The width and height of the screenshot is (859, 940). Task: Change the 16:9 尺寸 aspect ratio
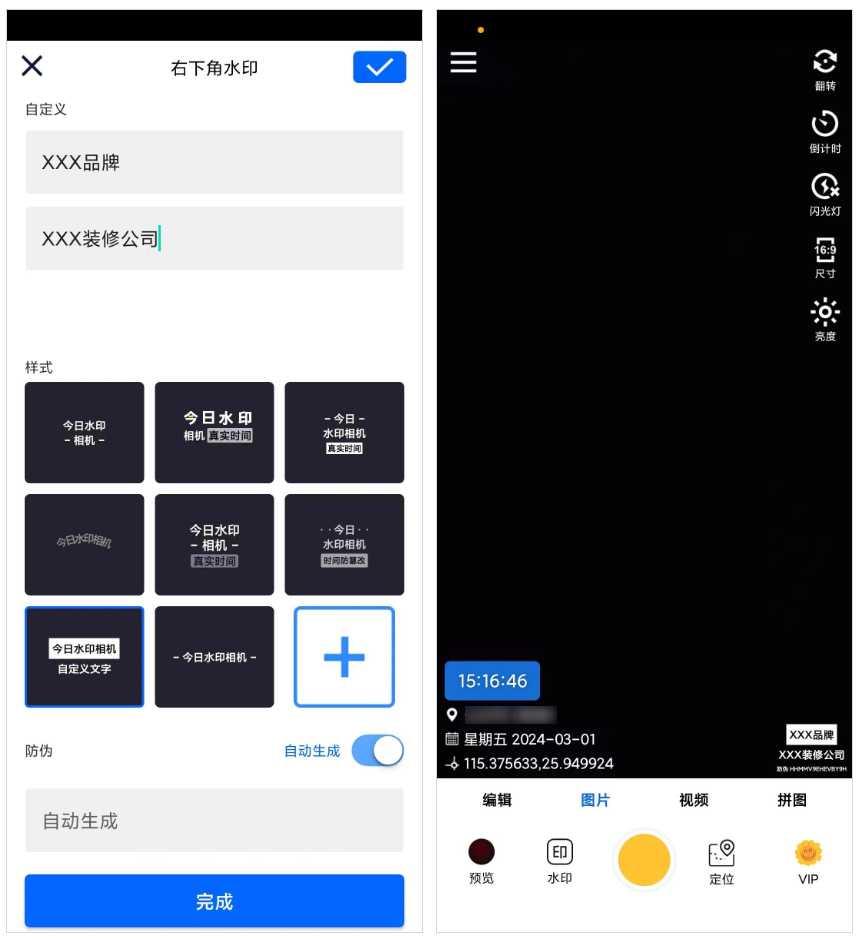click(x=825, y=258)
